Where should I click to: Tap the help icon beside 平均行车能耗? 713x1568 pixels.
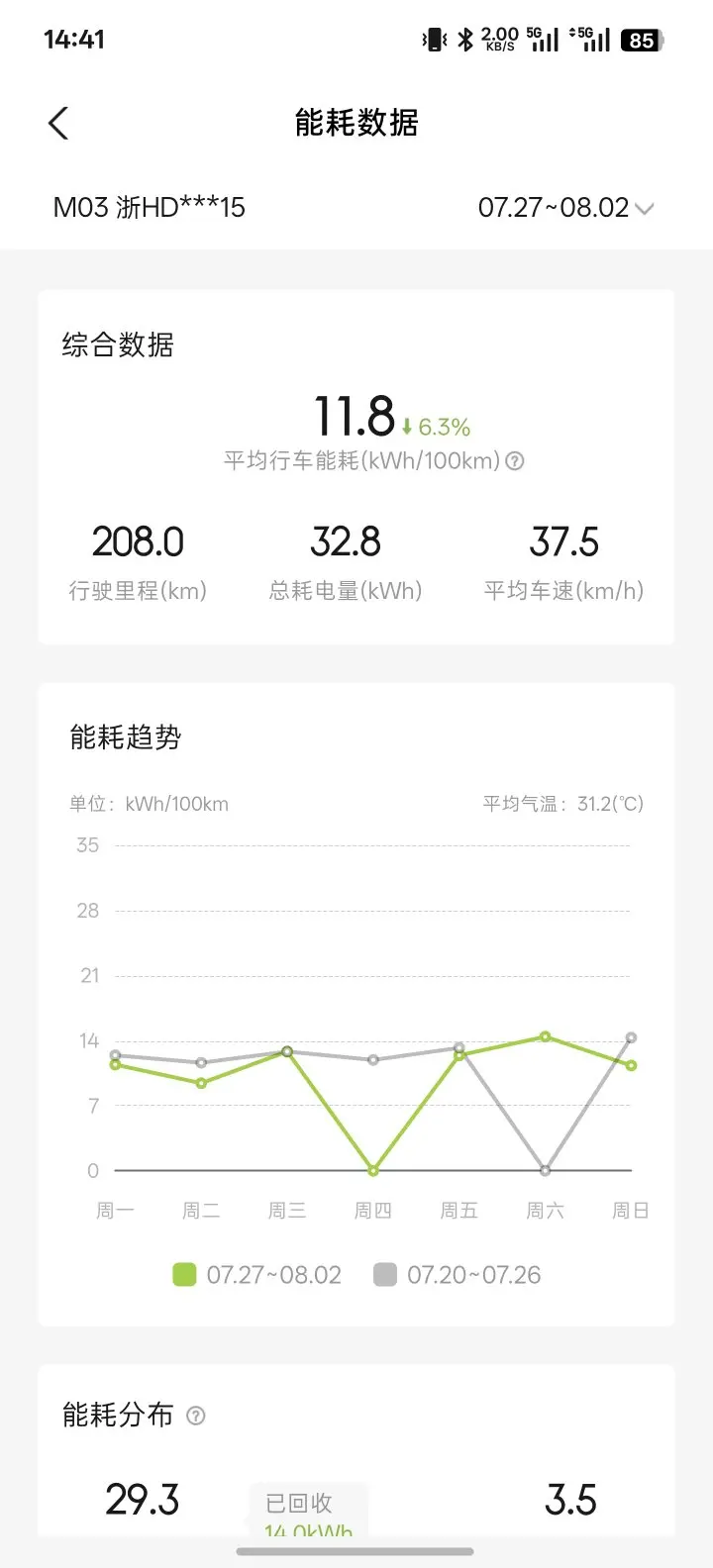[515, 461]
